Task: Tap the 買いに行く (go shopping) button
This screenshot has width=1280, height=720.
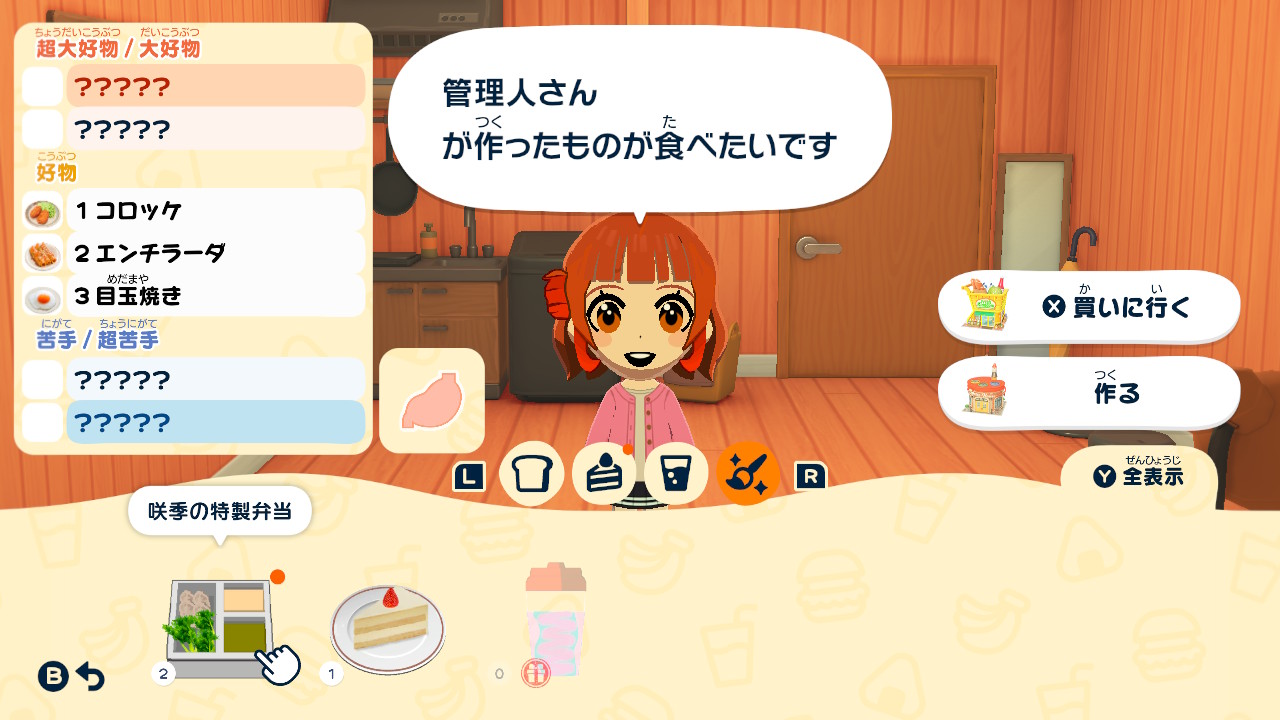Action: pyautogui.click(x=1088, y=307)
